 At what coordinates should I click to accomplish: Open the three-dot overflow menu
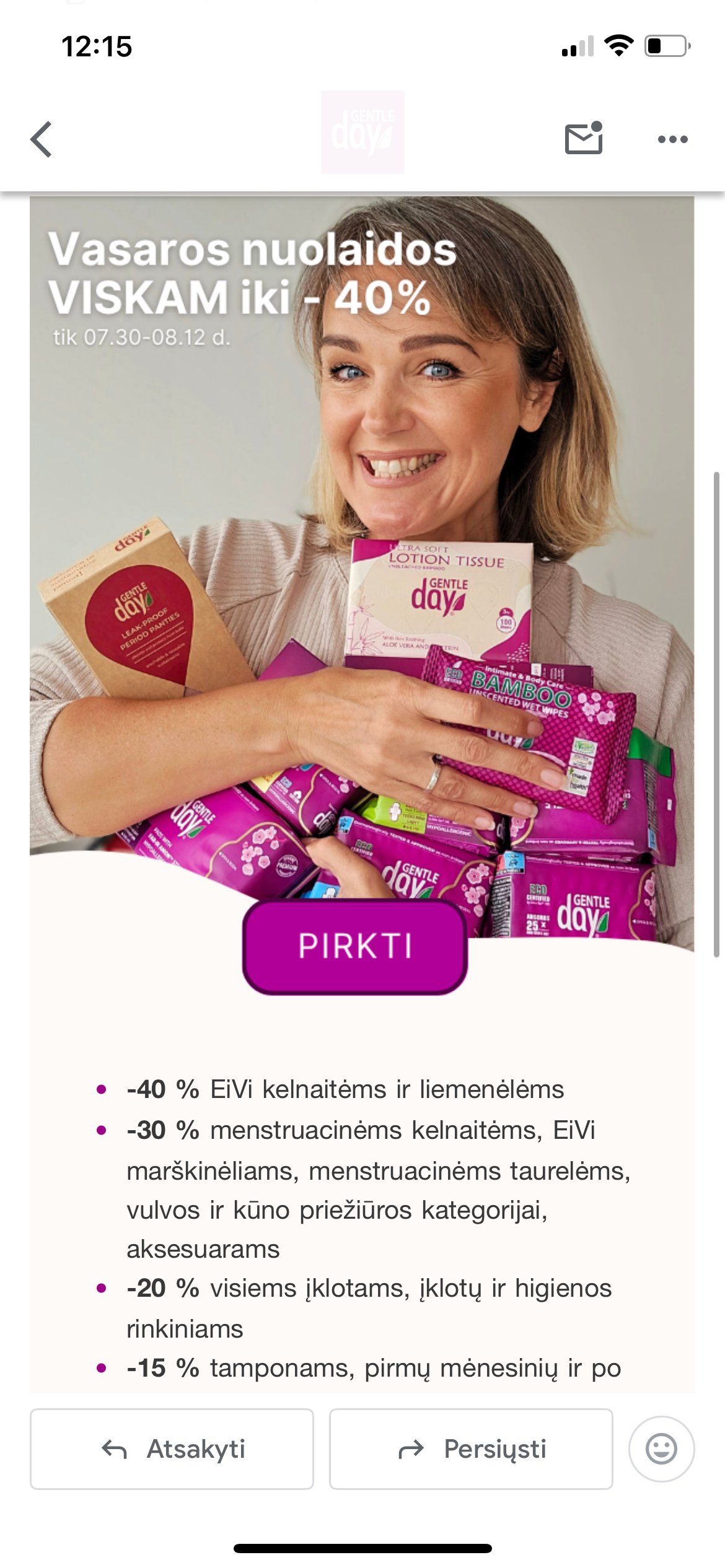pos(673,139)
